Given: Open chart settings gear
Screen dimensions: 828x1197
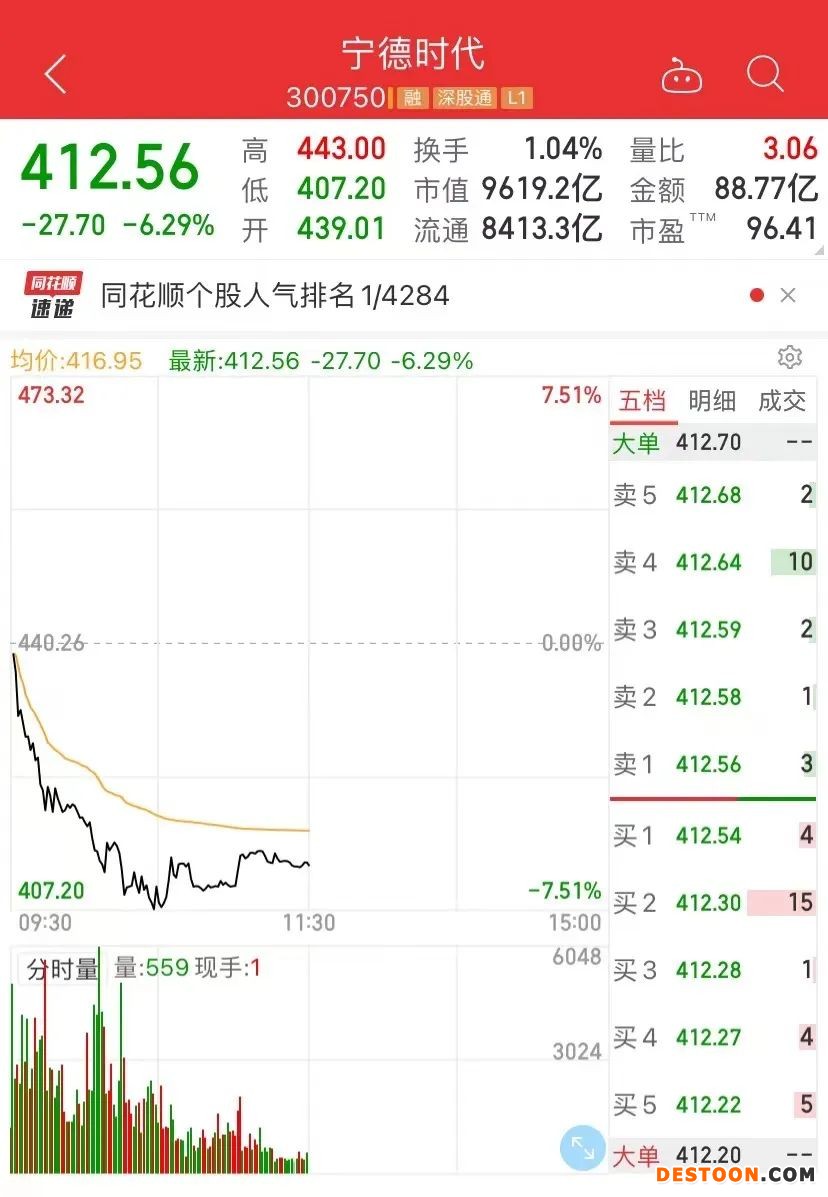Looking at the screenshot, I should click(789, 358).
